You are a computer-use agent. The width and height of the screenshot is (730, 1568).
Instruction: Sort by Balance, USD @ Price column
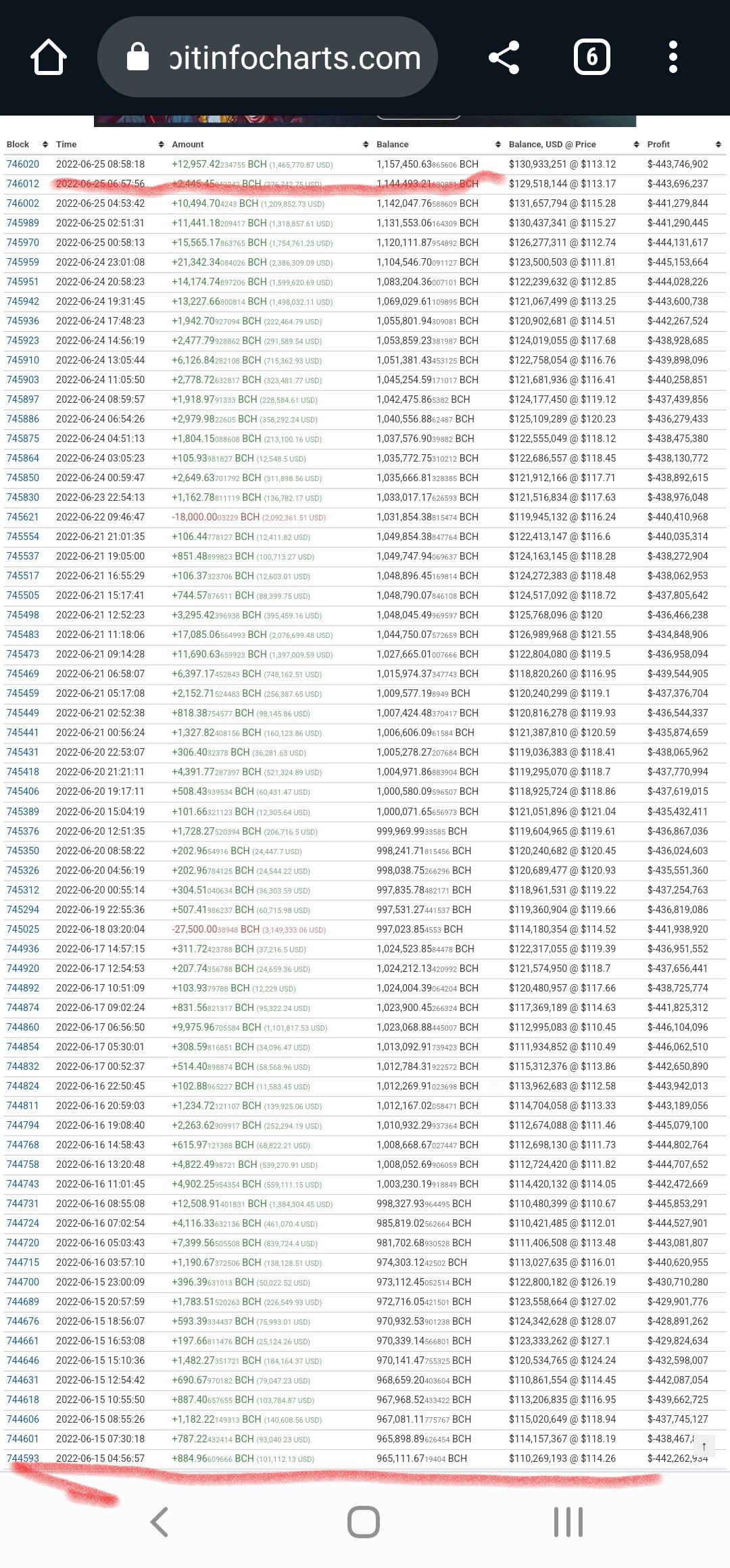pyautogui.click(x=574, y=144)
